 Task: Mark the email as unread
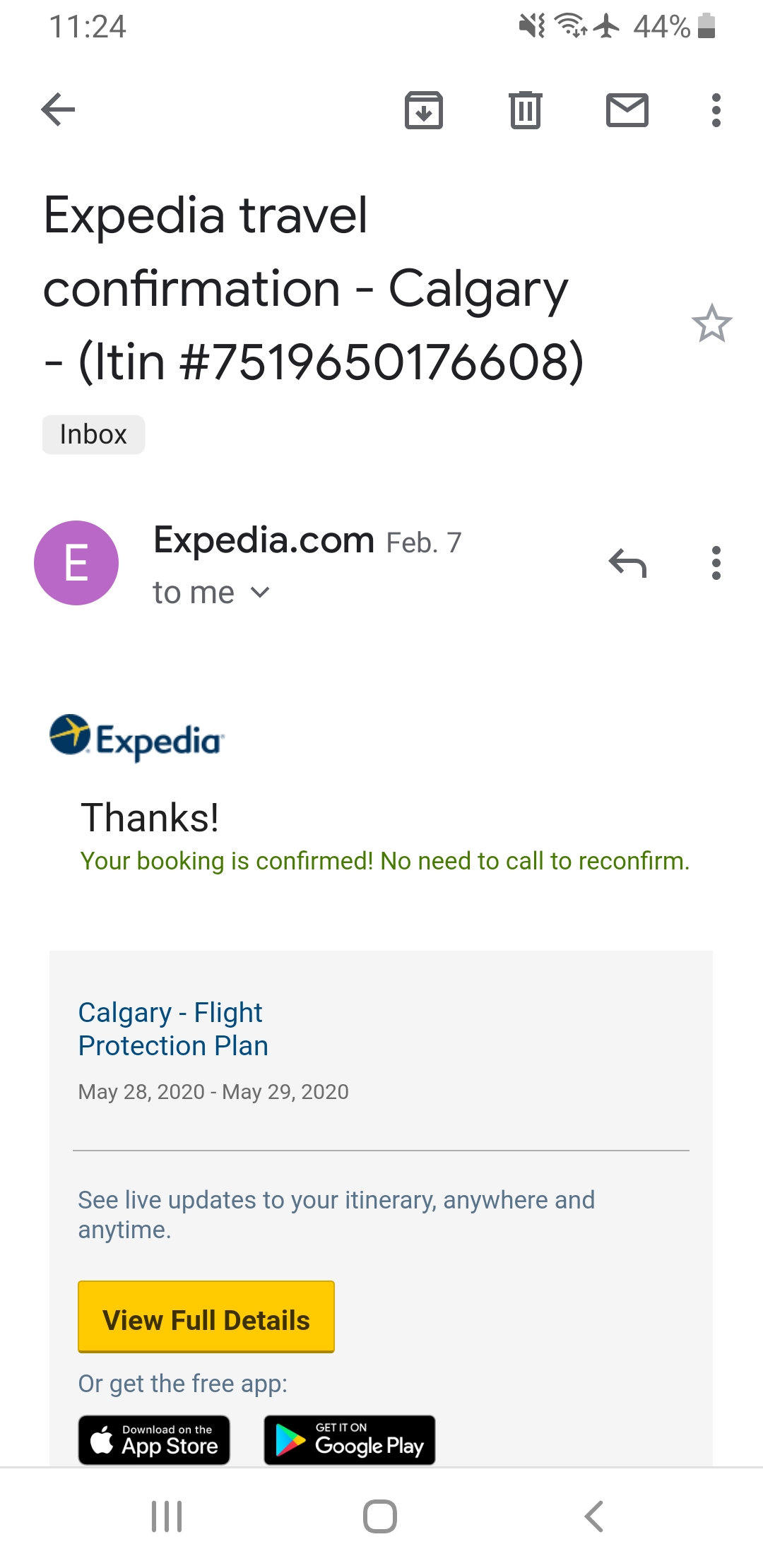click(x=627, y=110)
